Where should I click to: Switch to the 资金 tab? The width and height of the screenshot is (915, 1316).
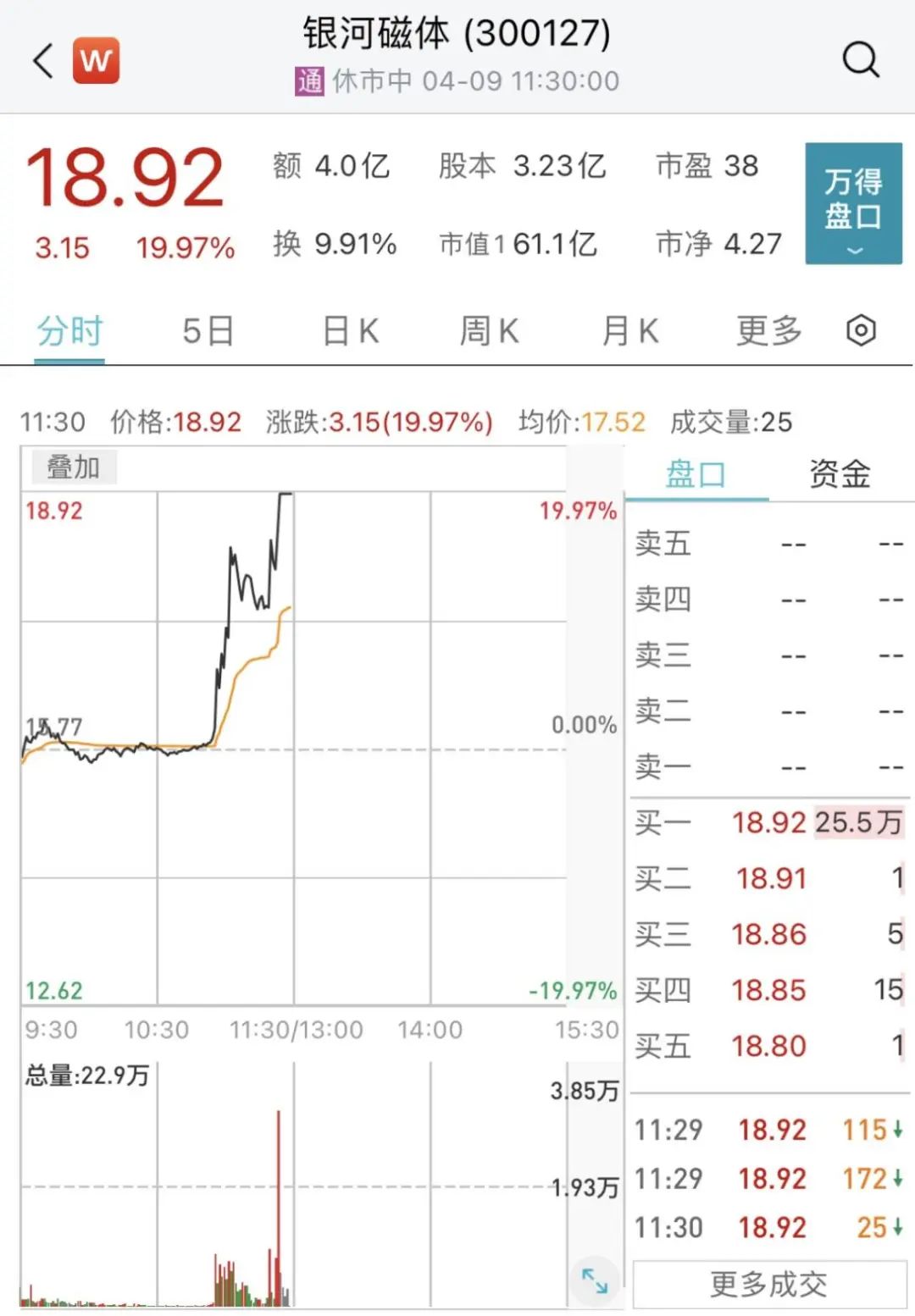tap(840, 474)
